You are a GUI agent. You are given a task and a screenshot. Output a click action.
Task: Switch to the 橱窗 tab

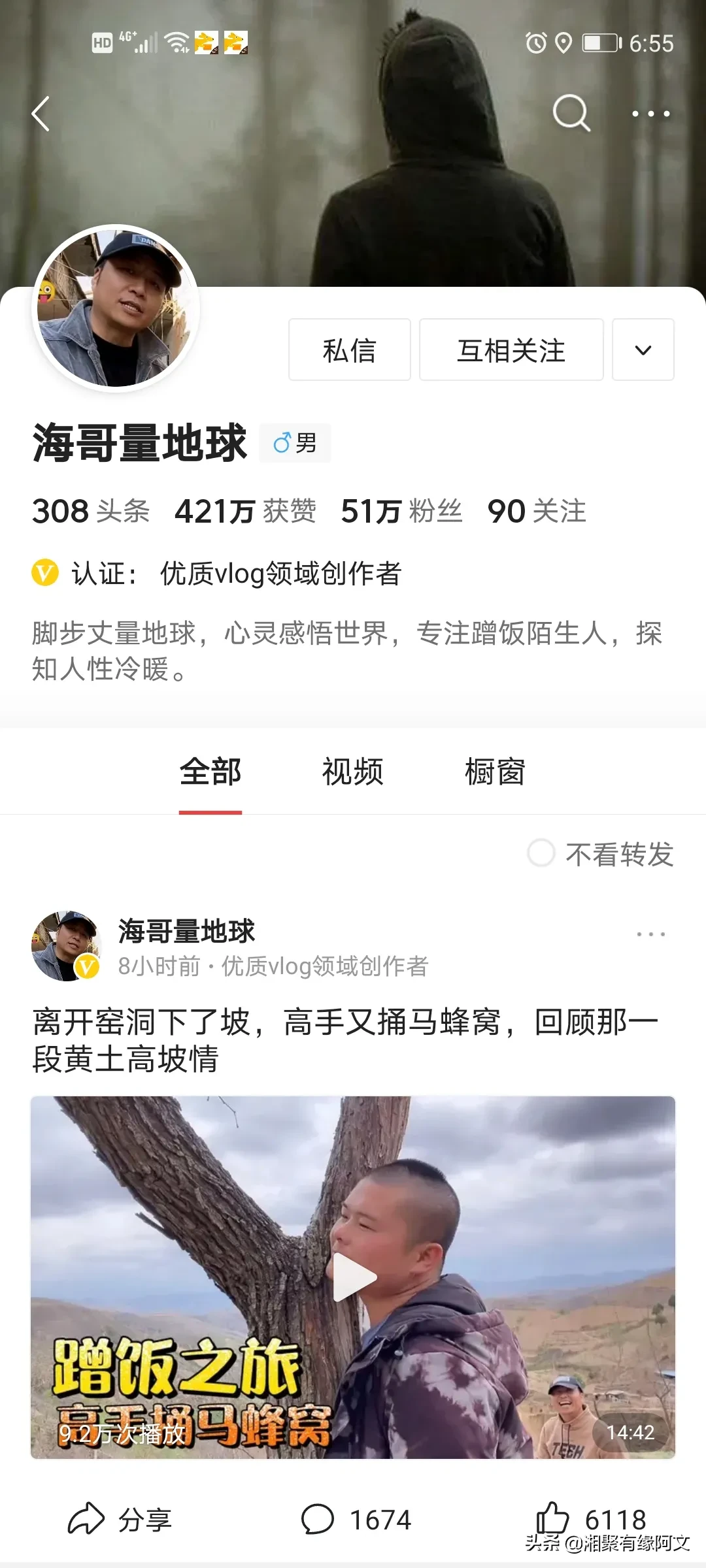pos(495,772)
